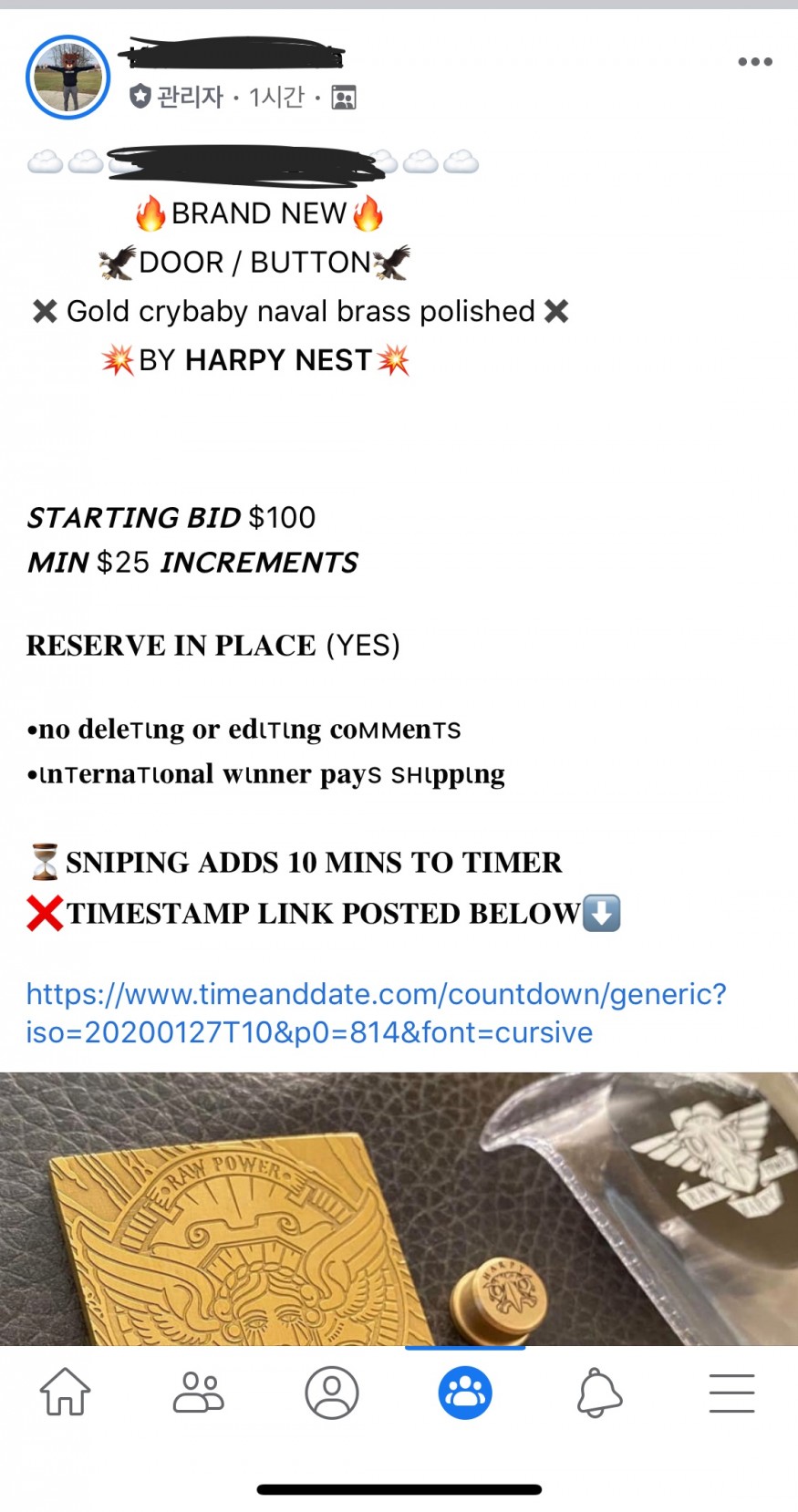
Task: Open the timeanddate.com countdown link
Action: pyautogui.click(x=376, y=1012)
